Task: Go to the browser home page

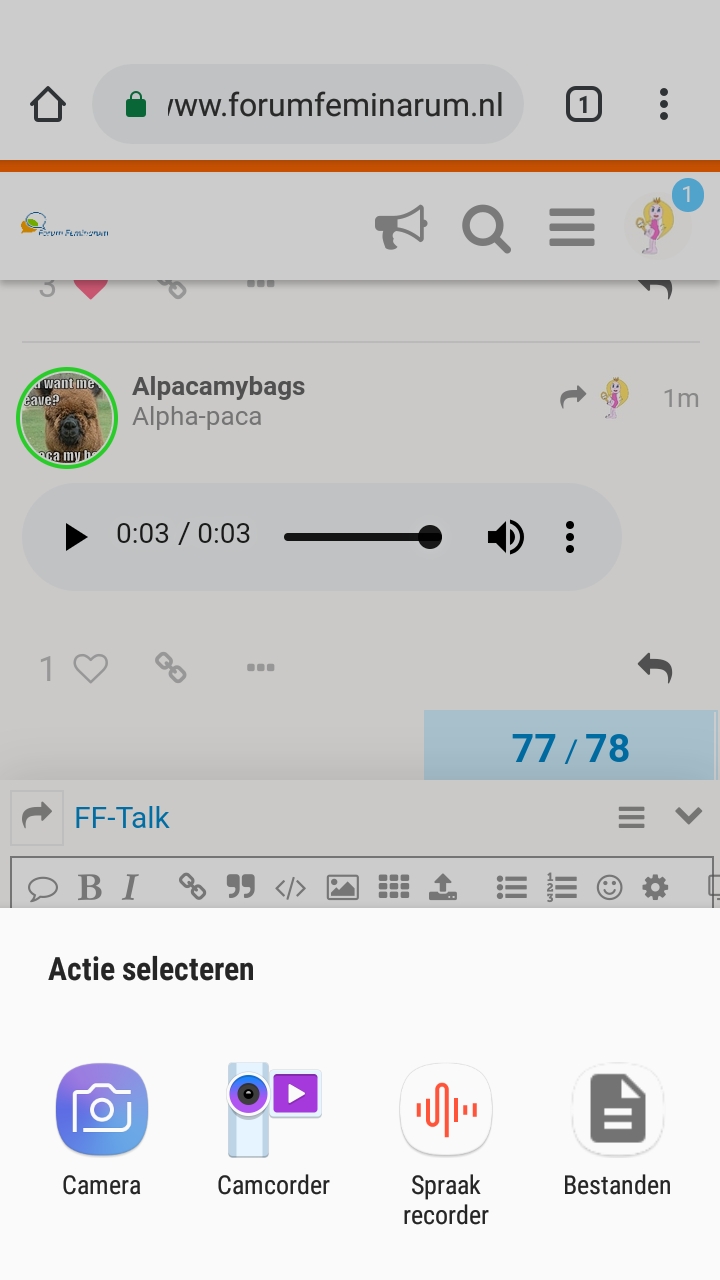Action: (x=48, y=104)
